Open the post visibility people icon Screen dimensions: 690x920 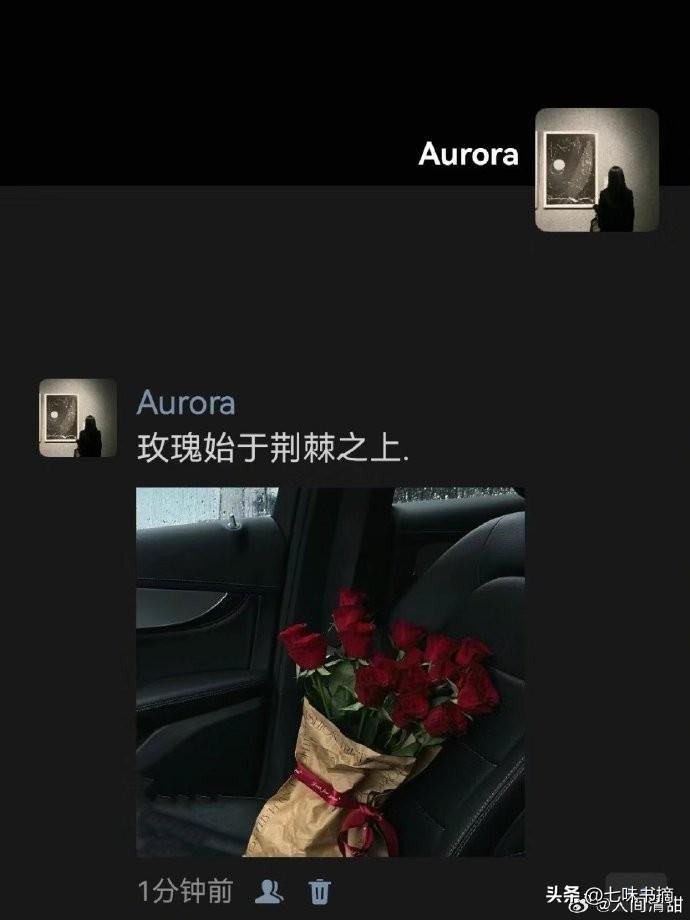(267, 891)
